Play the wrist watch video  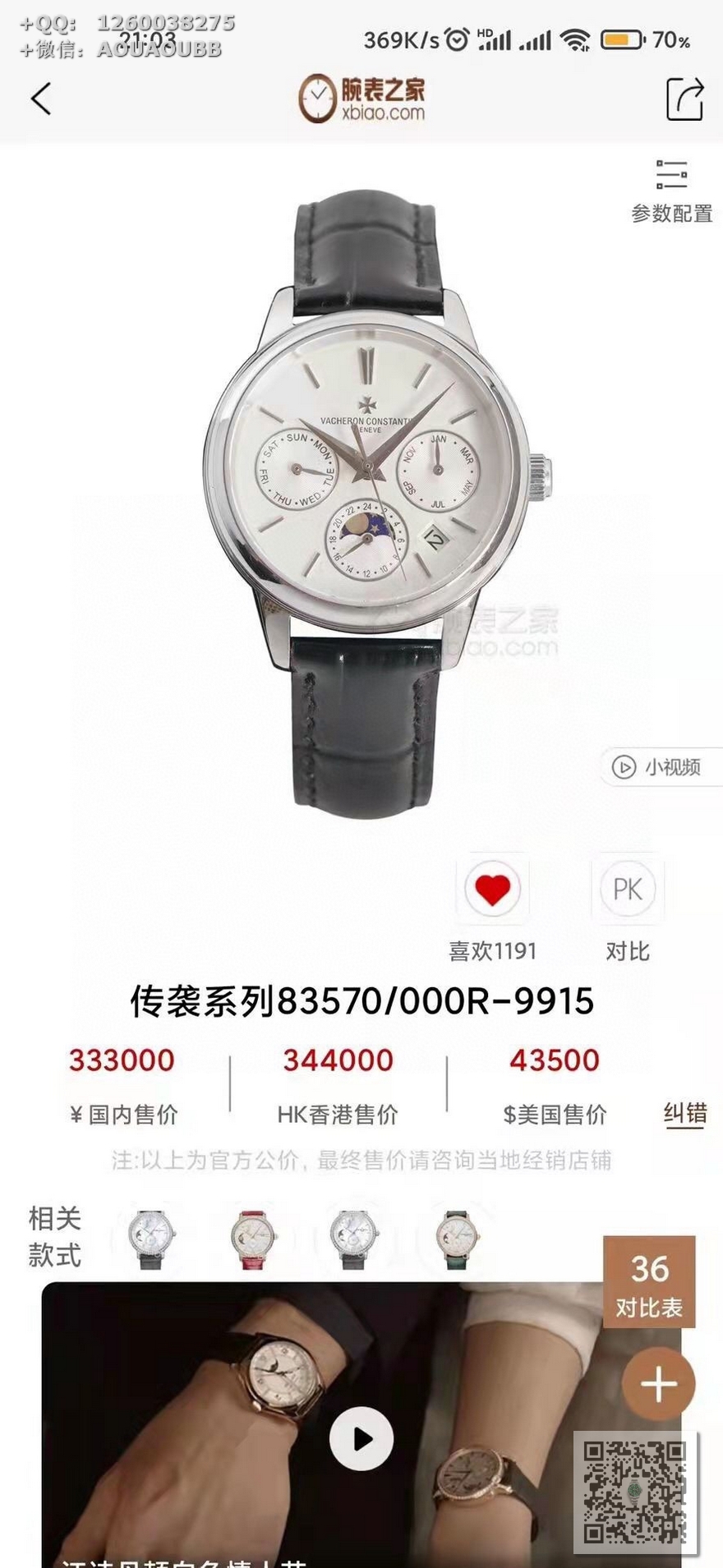[361, 1439]
